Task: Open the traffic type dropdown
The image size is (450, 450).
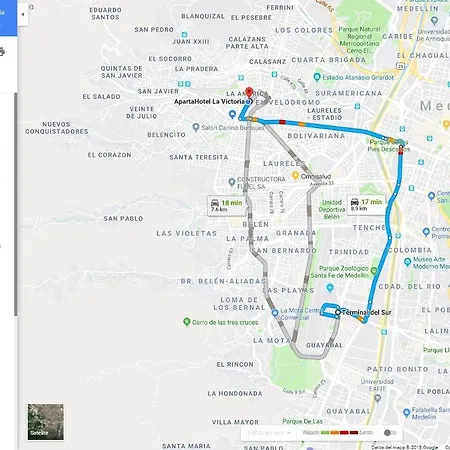Action: pyautogui.click(x=269, y=433)
